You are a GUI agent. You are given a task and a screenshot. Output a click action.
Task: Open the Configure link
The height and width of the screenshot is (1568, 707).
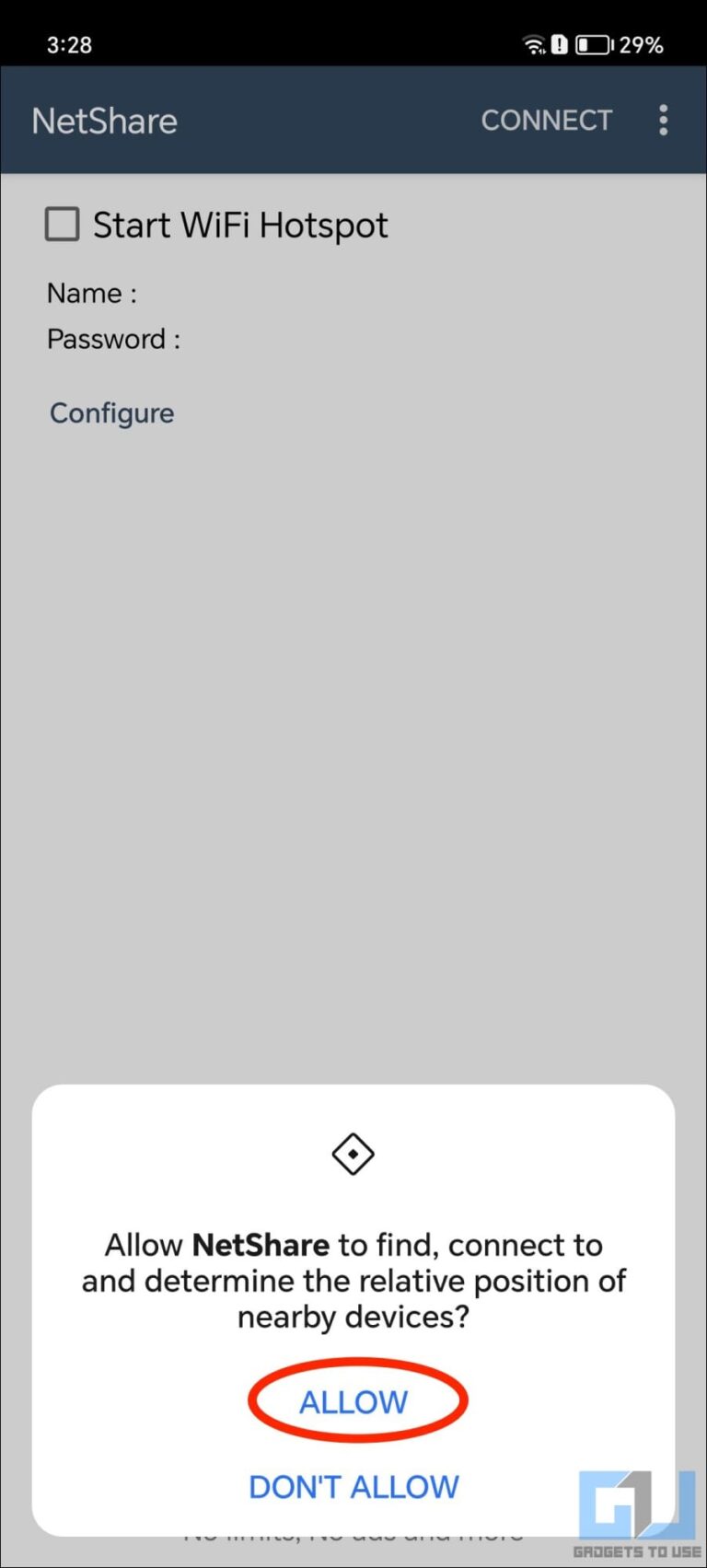point(111,413)
